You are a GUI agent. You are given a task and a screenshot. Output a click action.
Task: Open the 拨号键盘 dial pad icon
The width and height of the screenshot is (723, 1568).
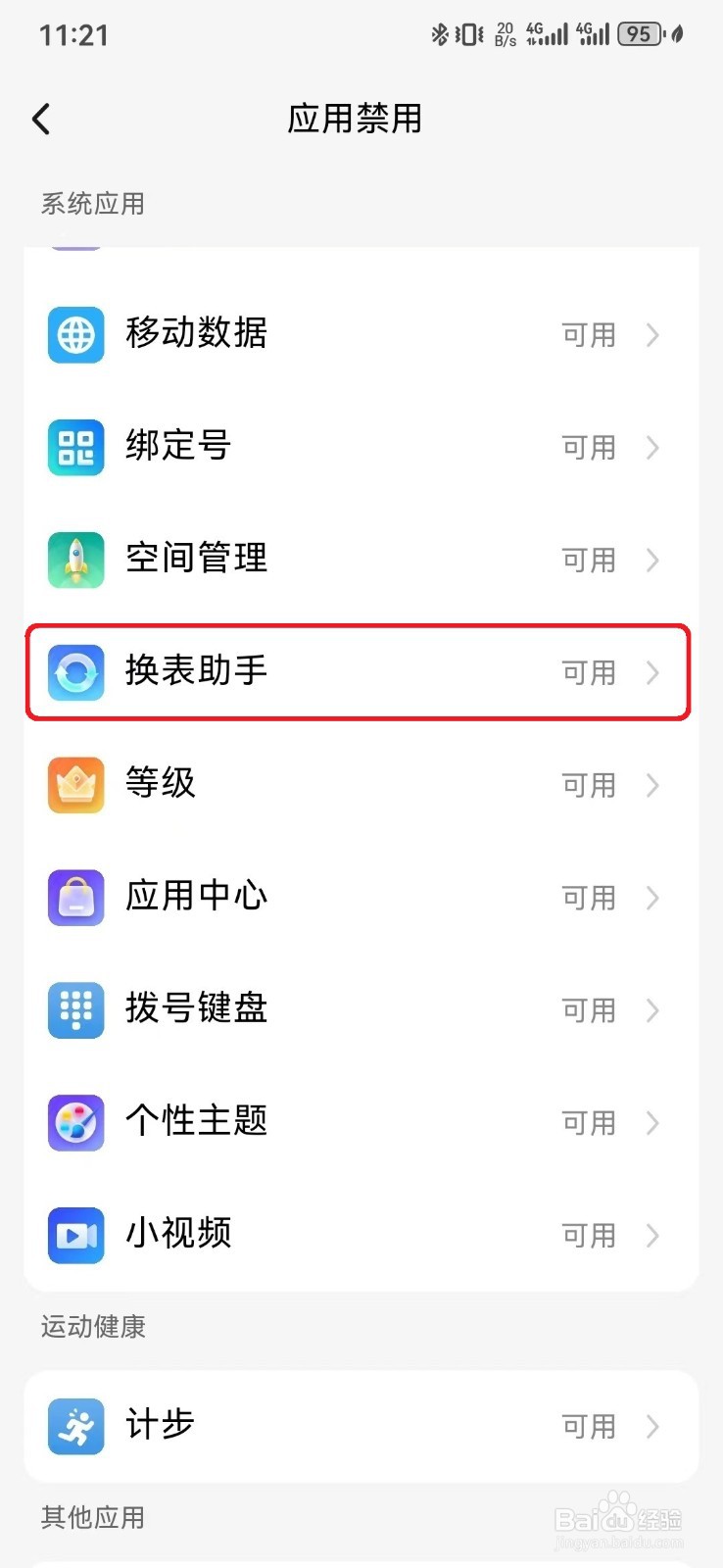point(74,1010)
